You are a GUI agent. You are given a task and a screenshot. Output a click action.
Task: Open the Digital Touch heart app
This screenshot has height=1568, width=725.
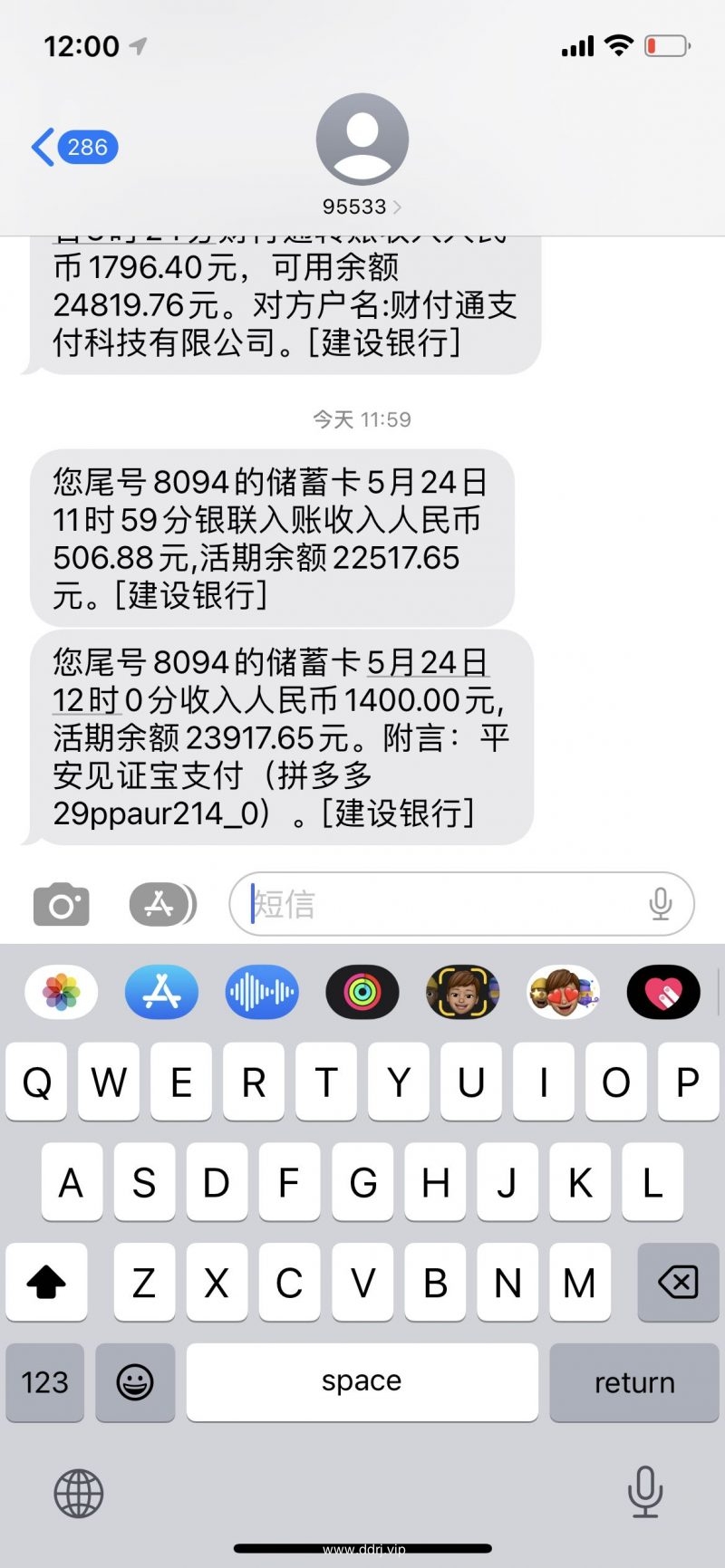pyautogui.click(x=663, y=992)
